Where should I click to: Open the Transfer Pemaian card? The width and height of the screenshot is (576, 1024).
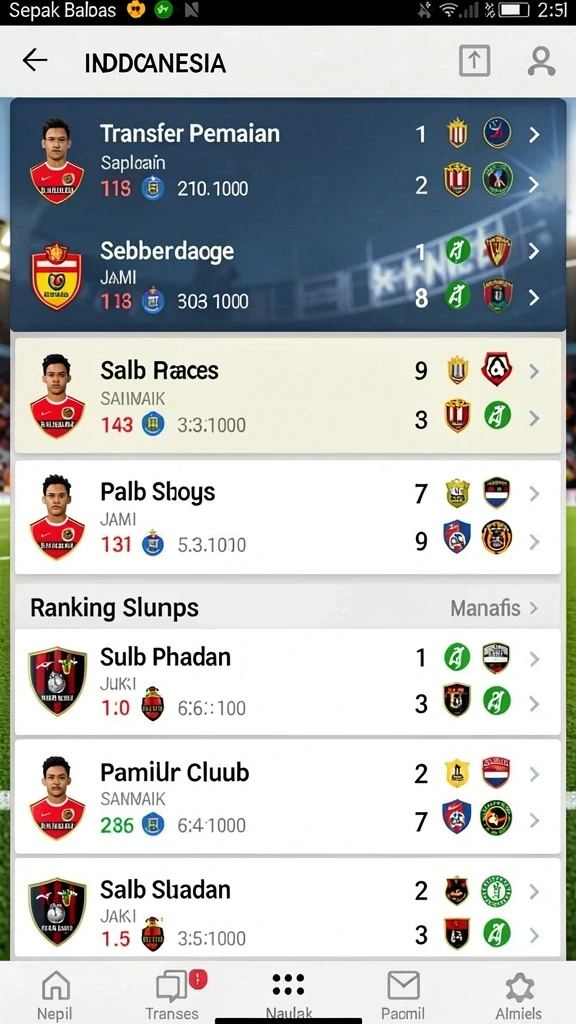288,160
